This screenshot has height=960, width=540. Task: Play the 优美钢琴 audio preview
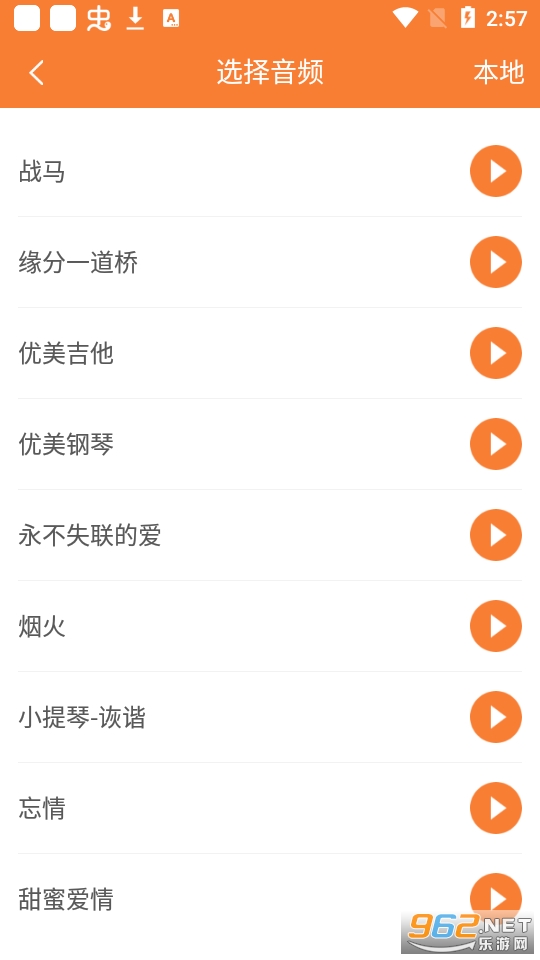495,444
